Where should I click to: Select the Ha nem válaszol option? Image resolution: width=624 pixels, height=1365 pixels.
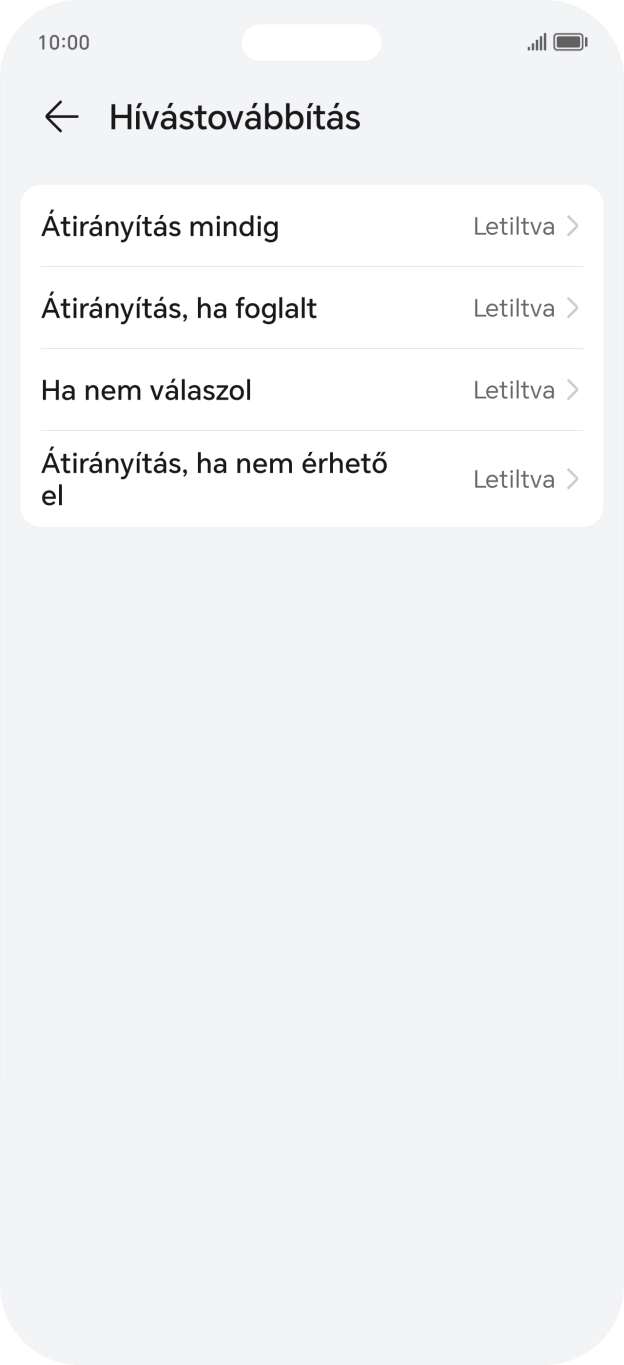tap(311, 390)
